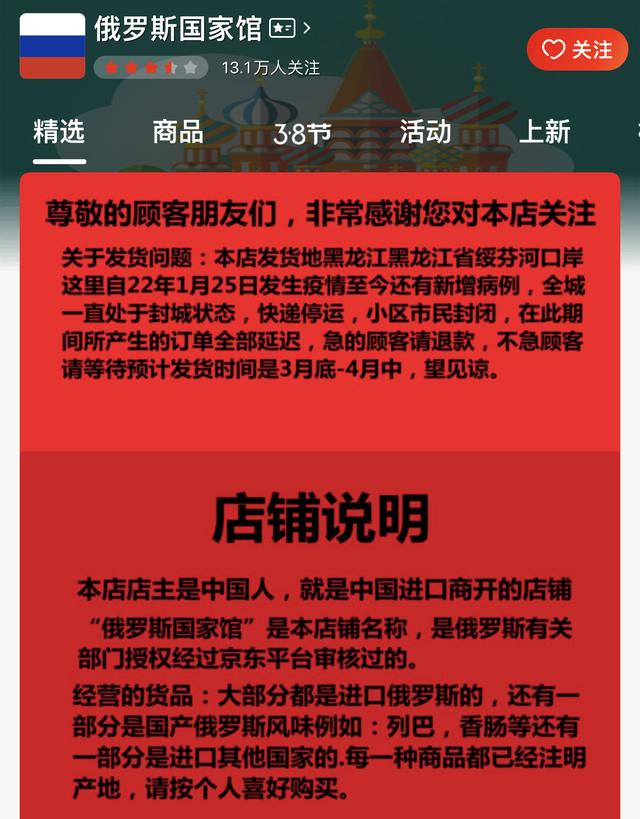The image size is (640, 819).
Task: Open the 3·8节 tab
Action: [302, 133]
